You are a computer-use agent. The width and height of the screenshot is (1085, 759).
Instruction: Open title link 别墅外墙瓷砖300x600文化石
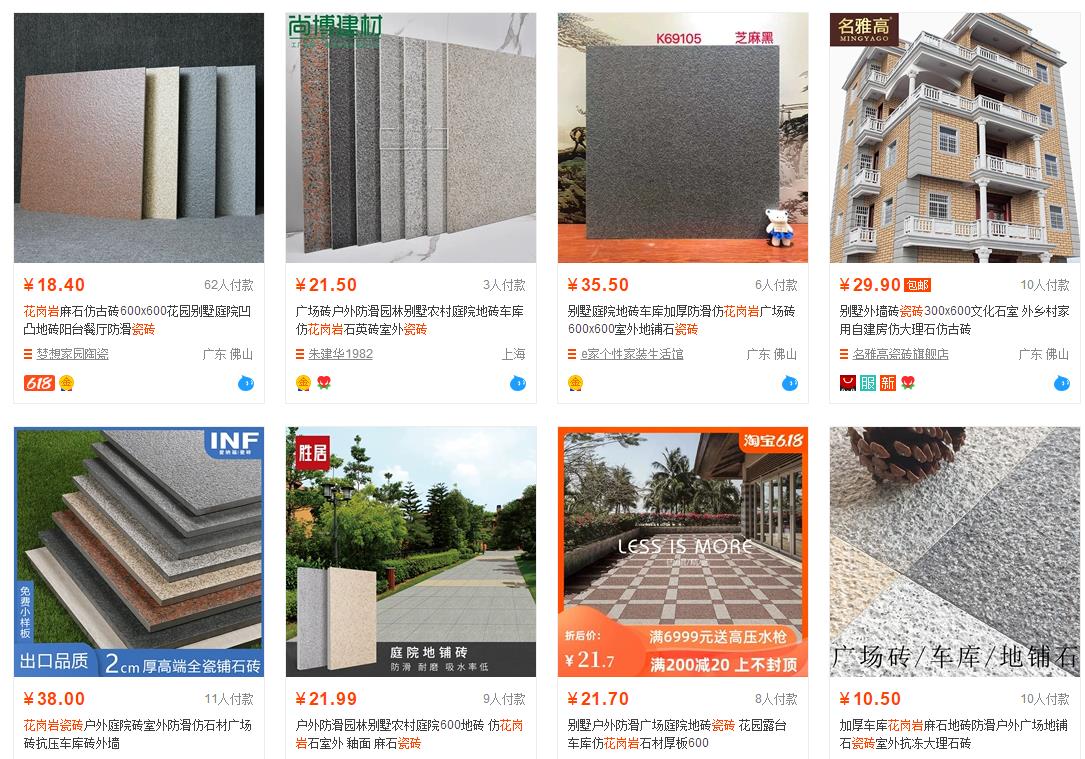coord(954,320)
